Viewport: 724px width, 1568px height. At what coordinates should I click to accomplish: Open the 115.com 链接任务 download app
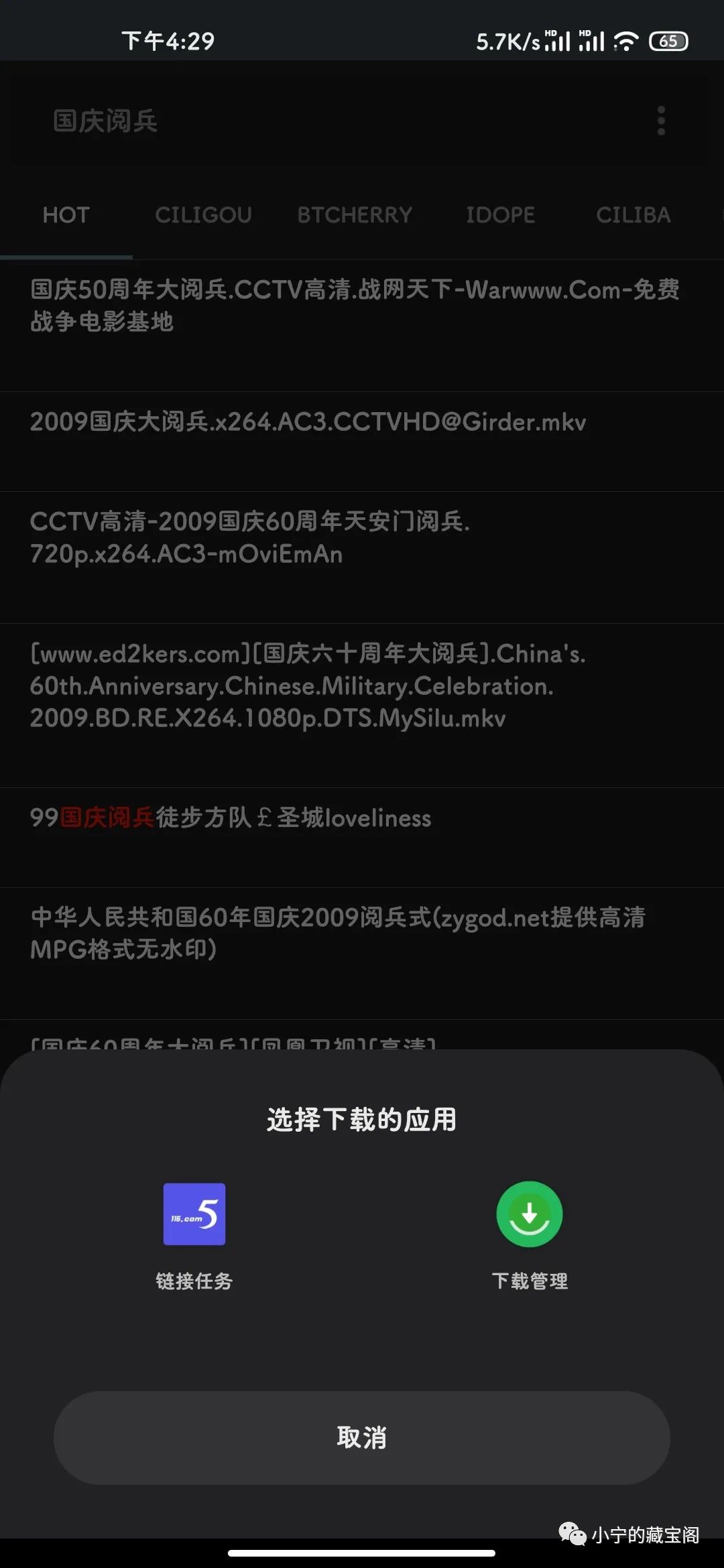[x=194, y=1214]
